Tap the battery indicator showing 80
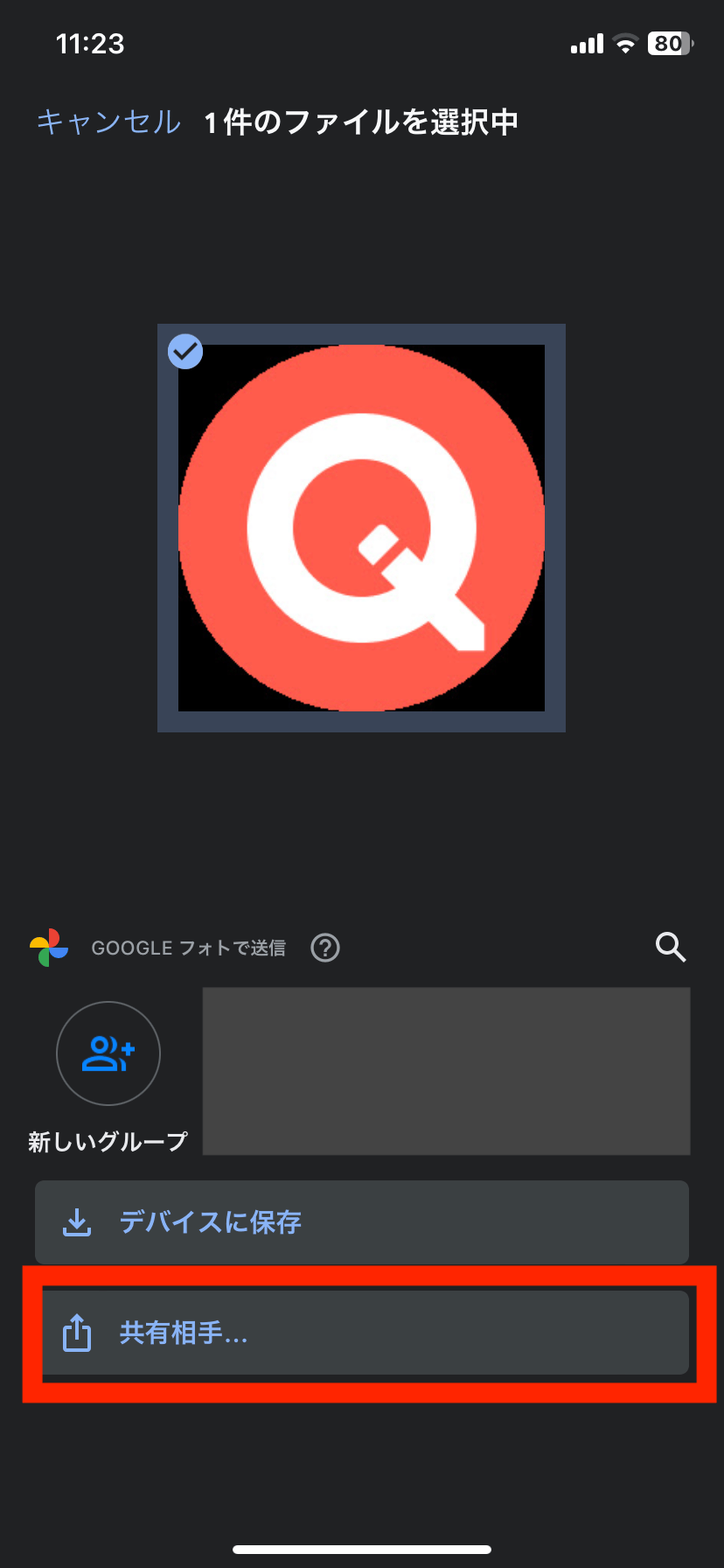This screenshot has width=724, height=1568. click(x=669, y=44)
